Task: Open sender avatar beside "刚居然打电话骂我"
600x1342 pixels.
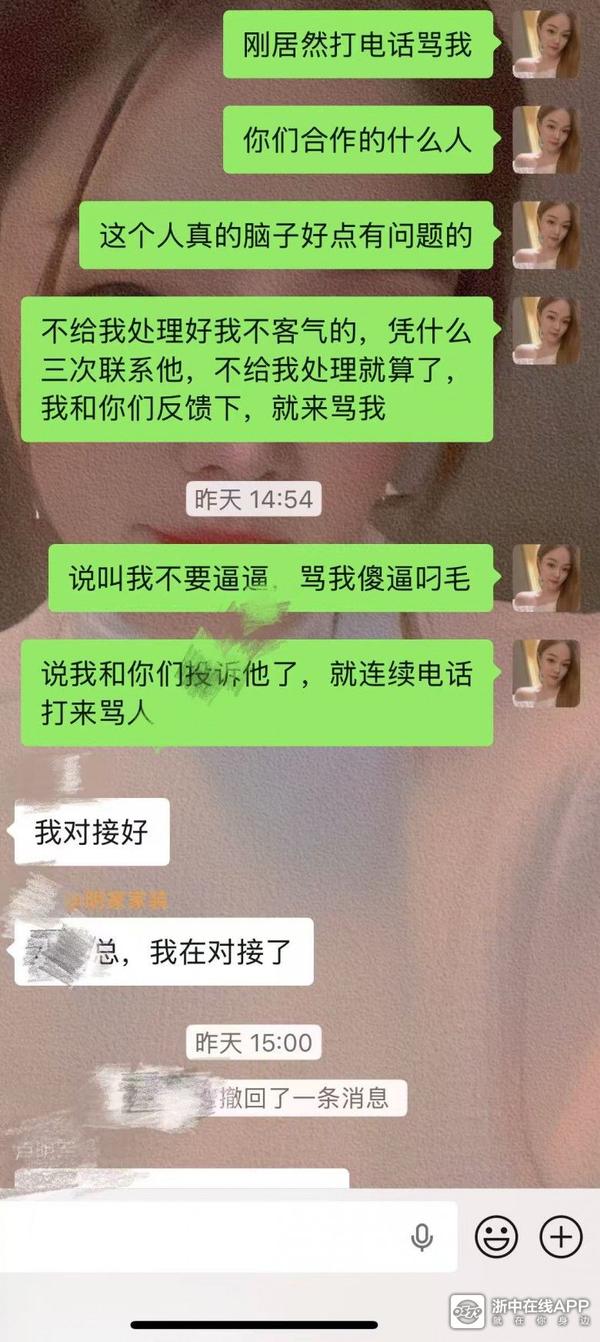Action: [x=546, y=44]
